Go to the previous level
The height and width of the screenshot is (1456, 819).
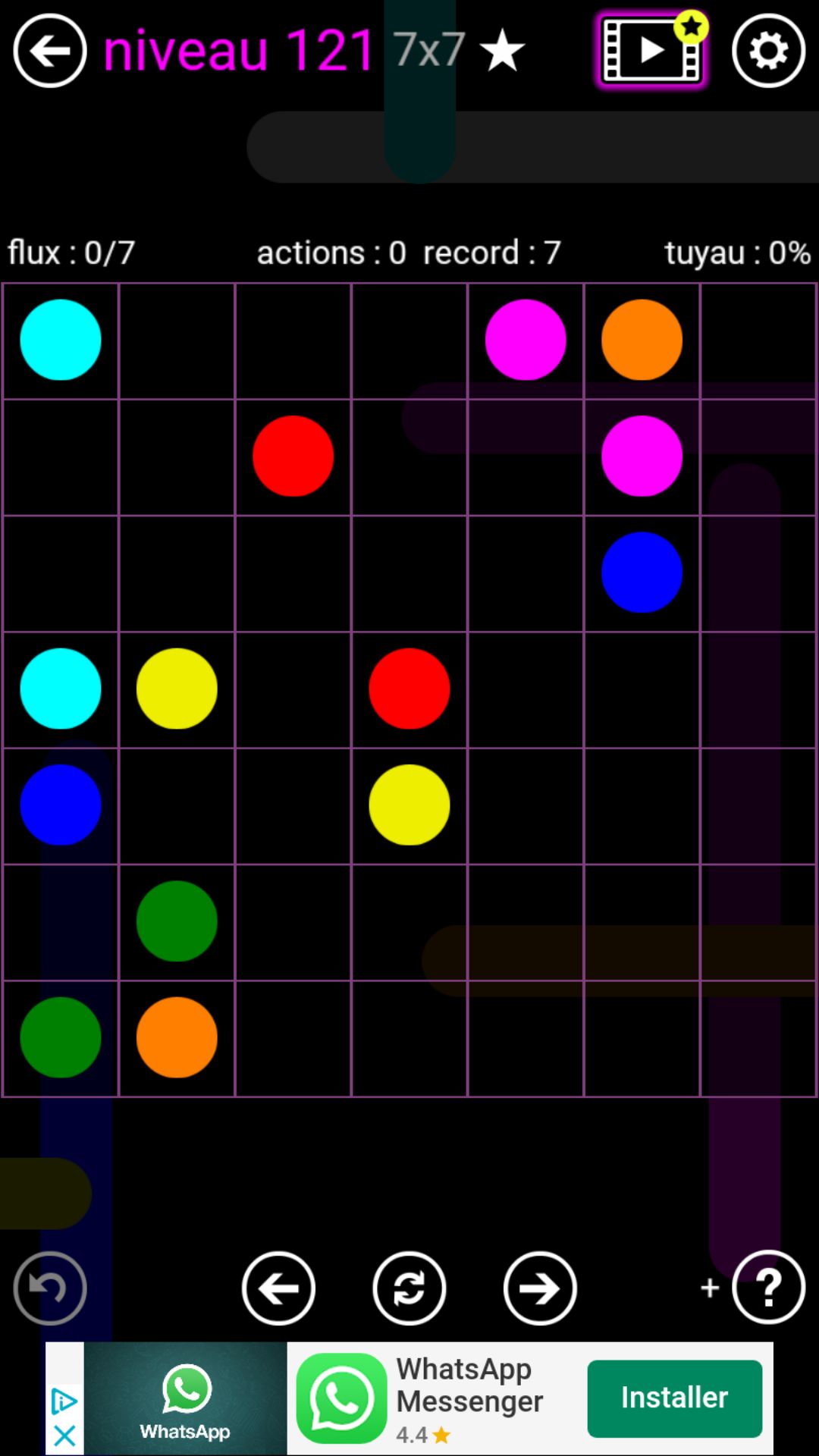[278, 1288]
